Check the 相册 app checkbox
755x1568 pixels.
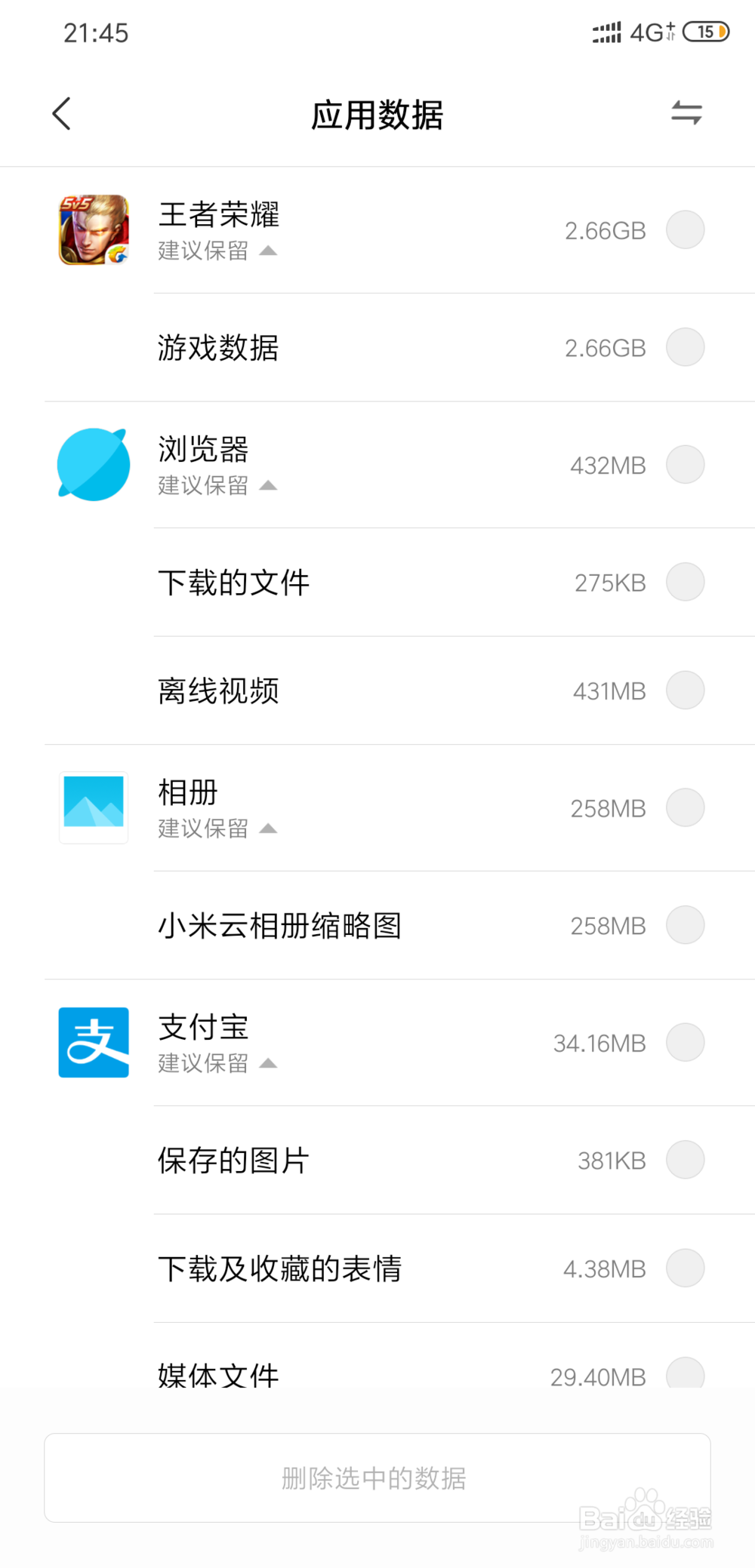coord(685,808)
